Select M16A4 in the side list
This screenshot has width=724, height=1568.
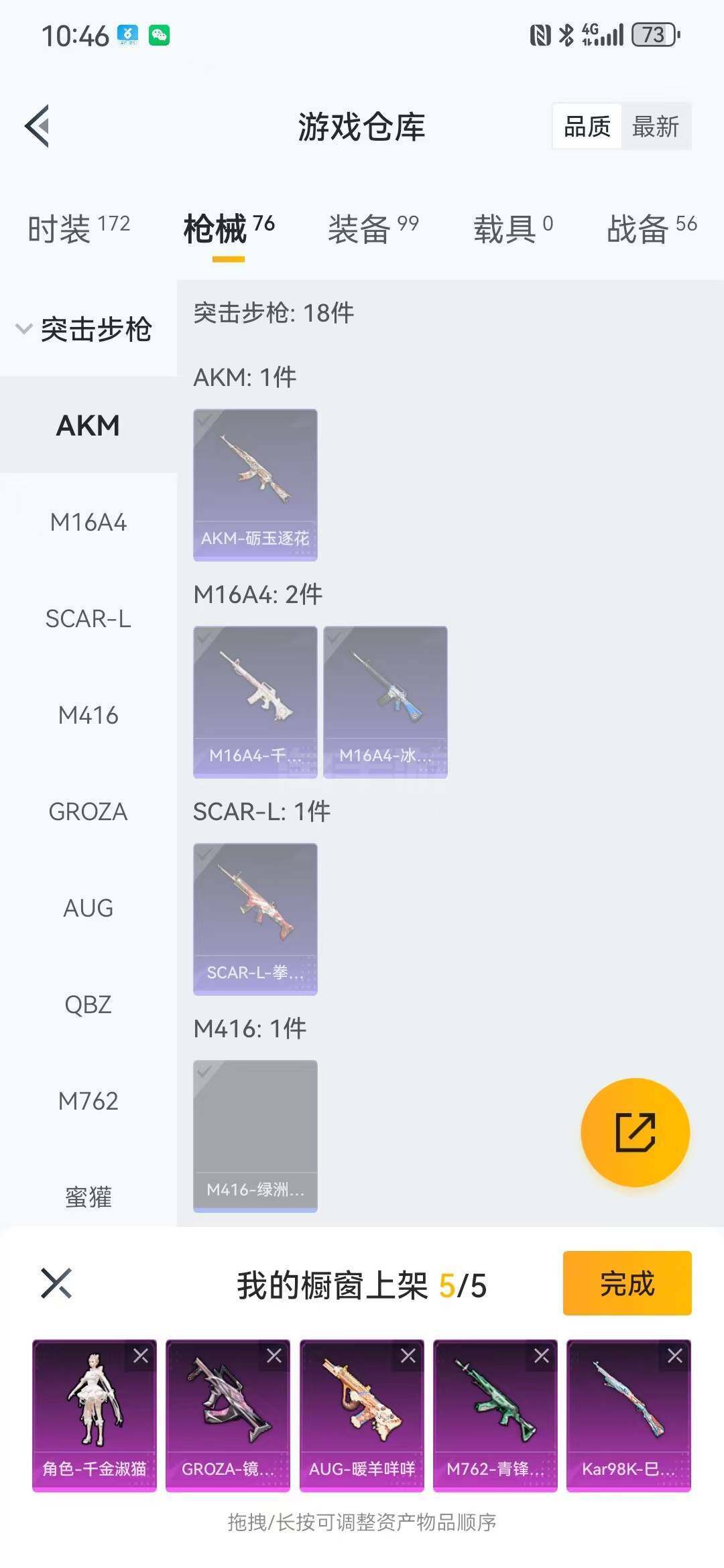pos(88,522)
